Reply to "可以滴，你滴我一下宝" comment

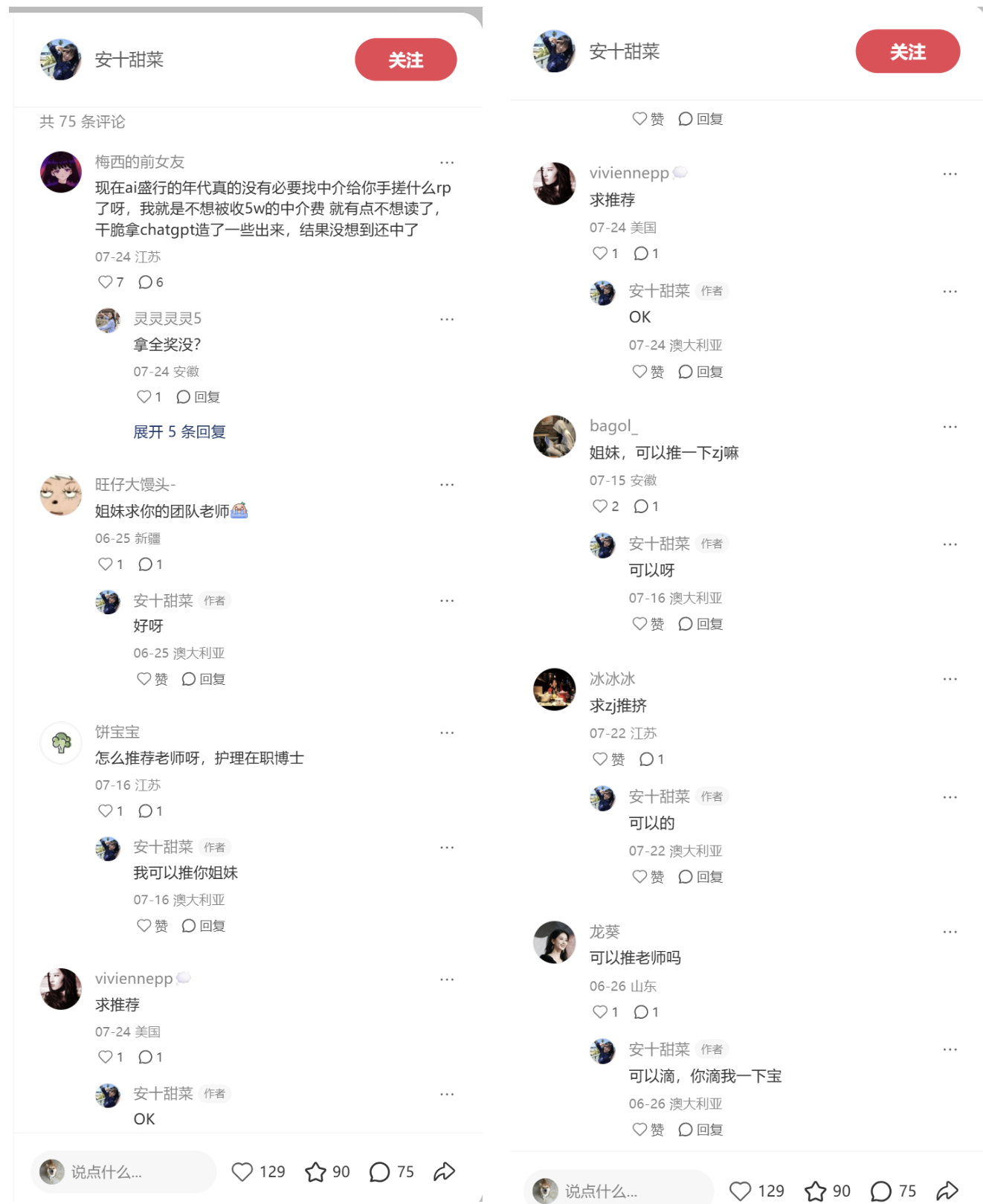pos(700,1129)
